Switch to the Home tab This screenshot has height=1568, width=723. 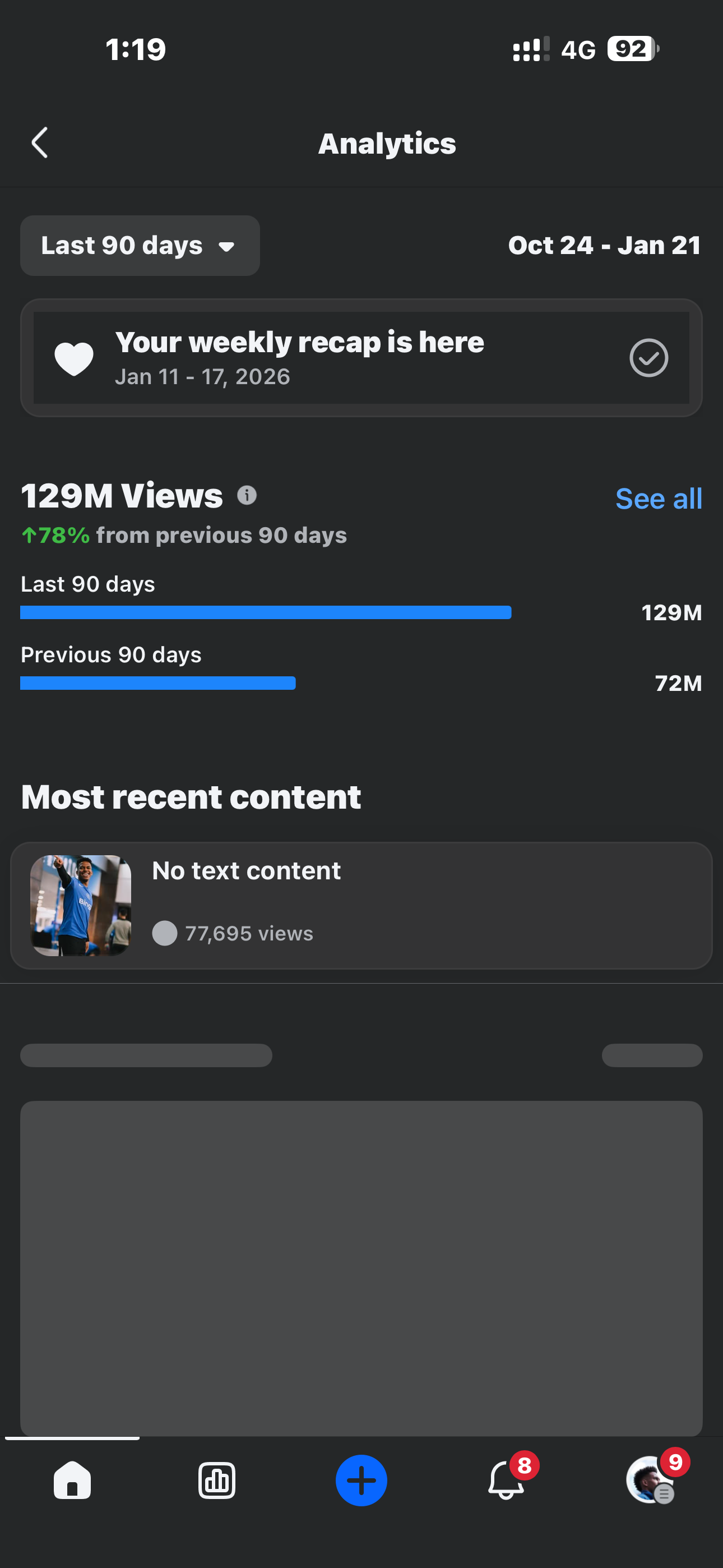coord(72,1480)
